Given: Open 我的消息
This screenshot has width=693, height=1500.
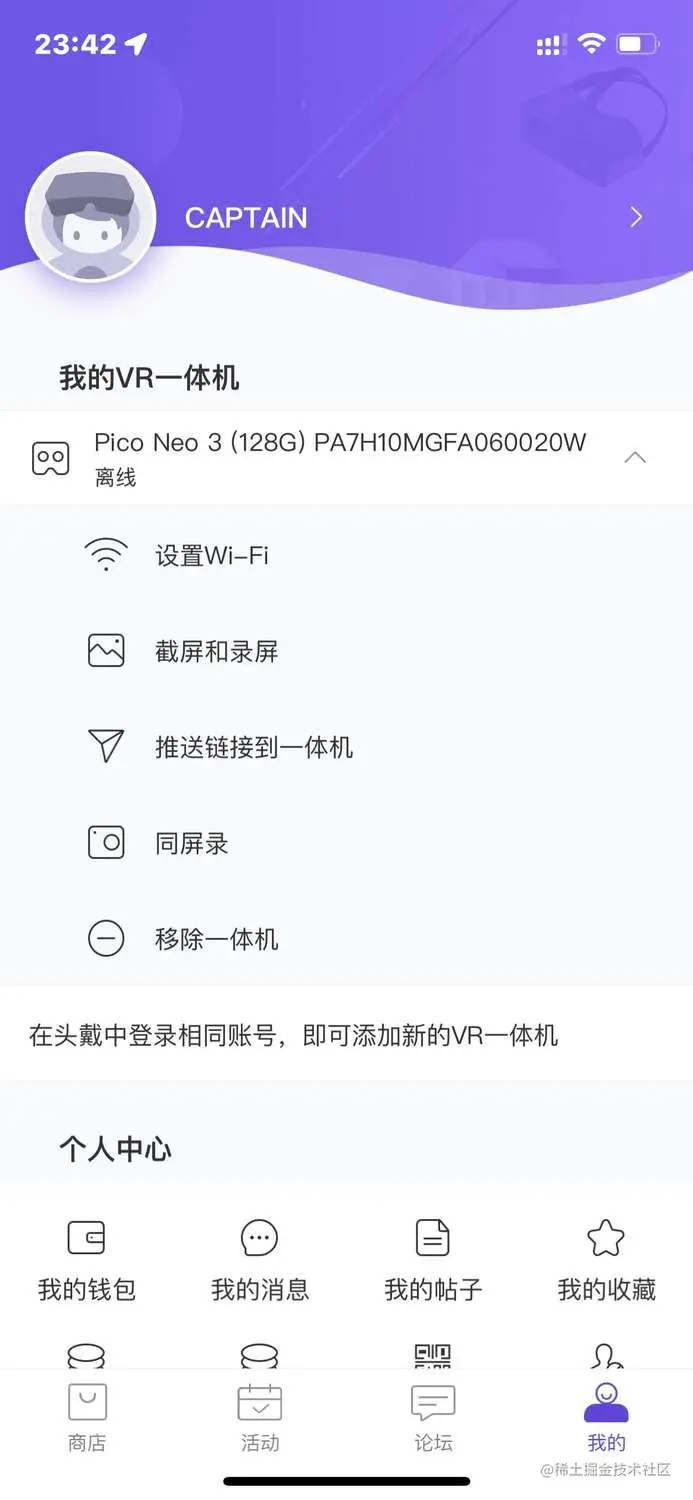Looking at the screenshot, I should (x=260, y=1260).
